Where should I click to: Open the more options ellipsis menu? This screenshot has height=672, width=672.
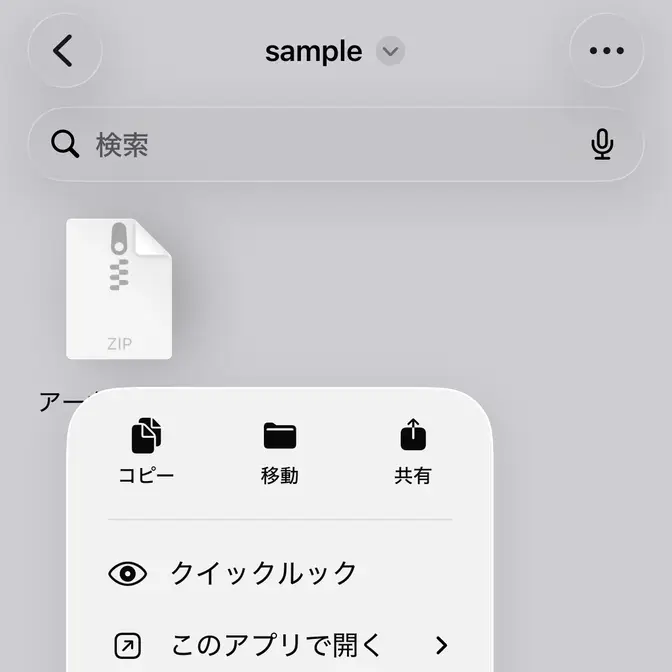point(606,51)
